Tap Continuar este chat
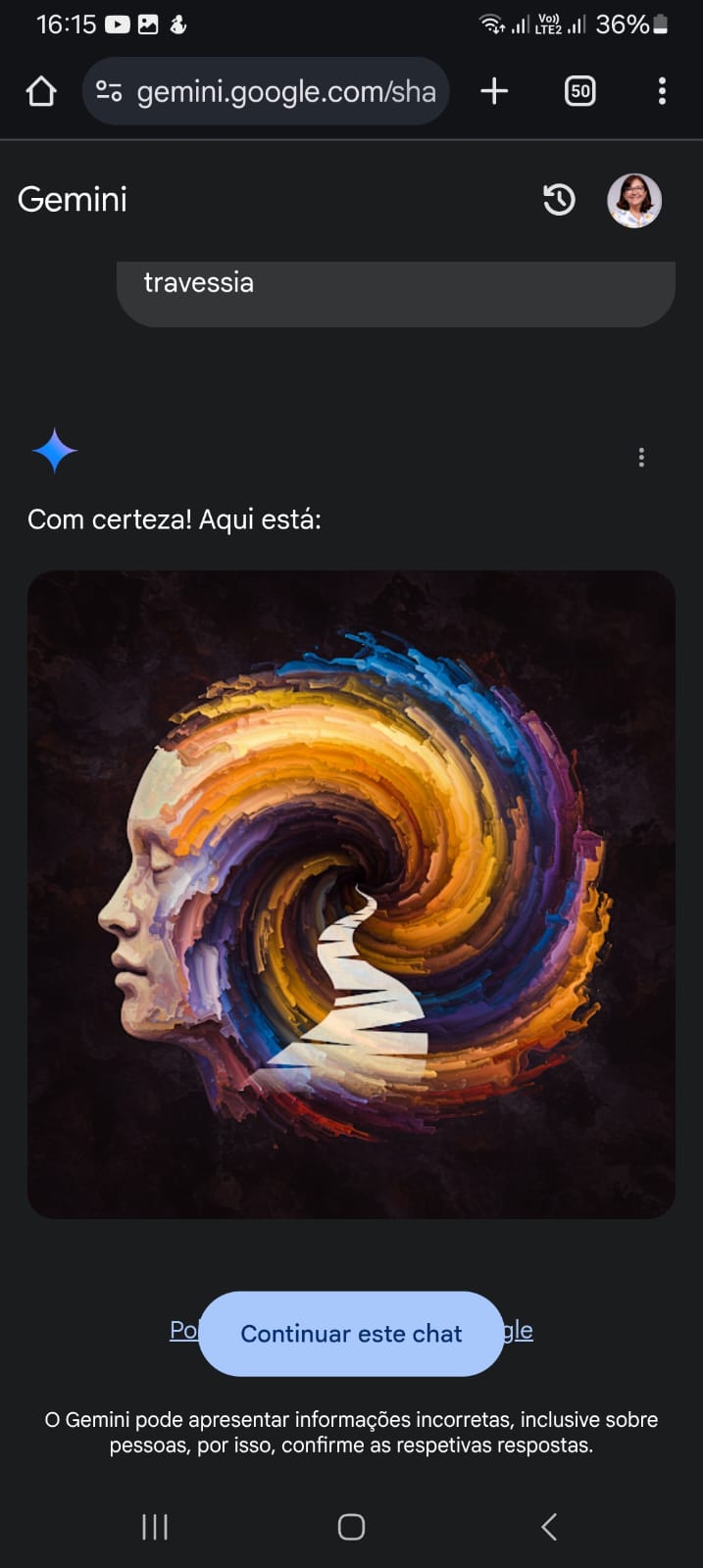The width and height of the screenshot is (703, 1568). click(351, 1334)
